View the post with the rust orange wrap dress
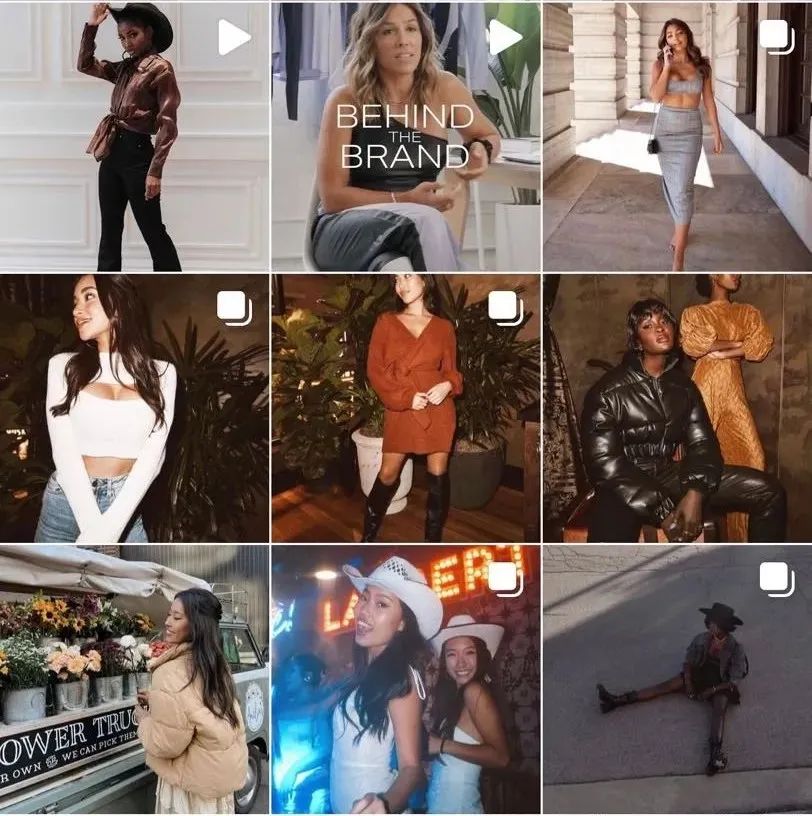 405,408
